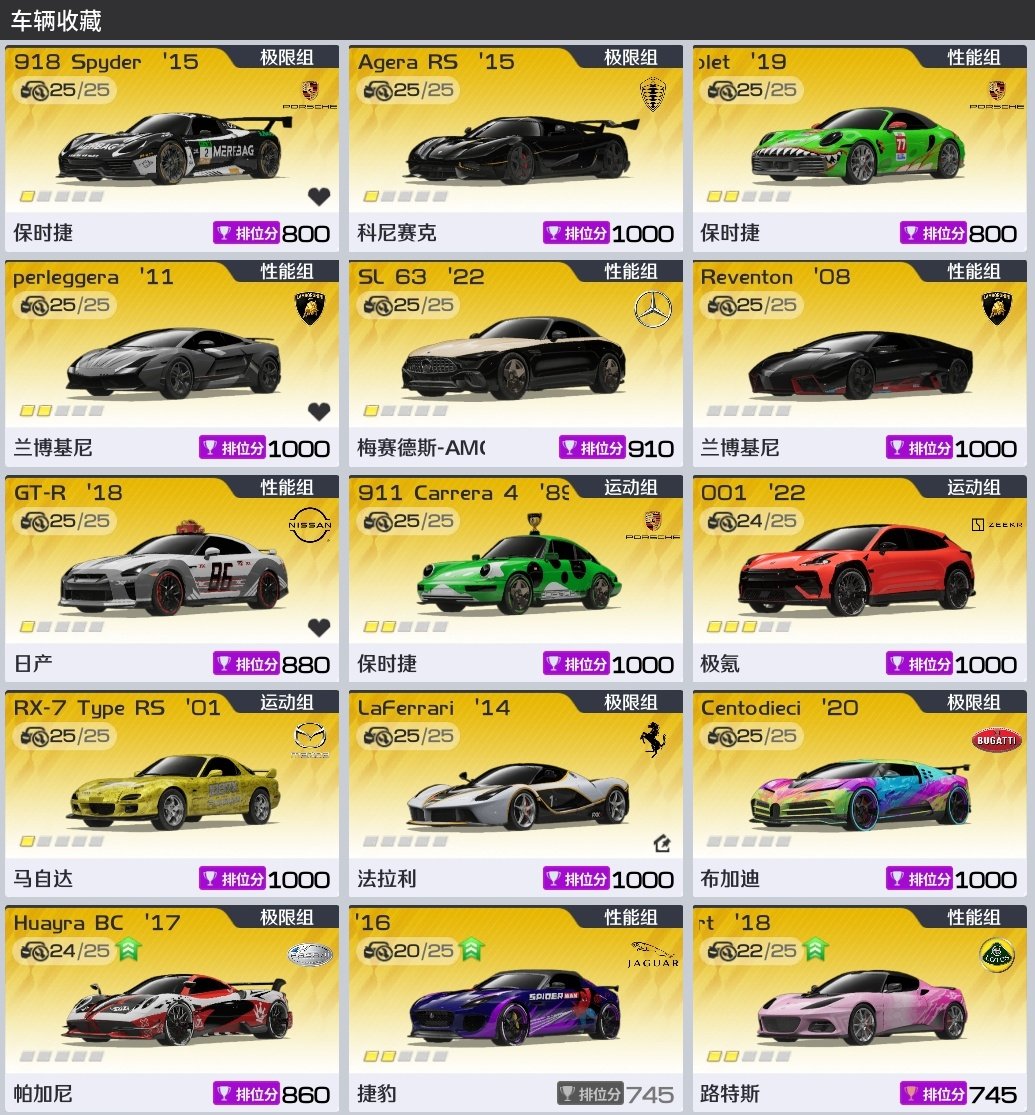The image size is (1035, 1115).
Task: Open the green Porsche '19 card
Action: tap(858, 148)
